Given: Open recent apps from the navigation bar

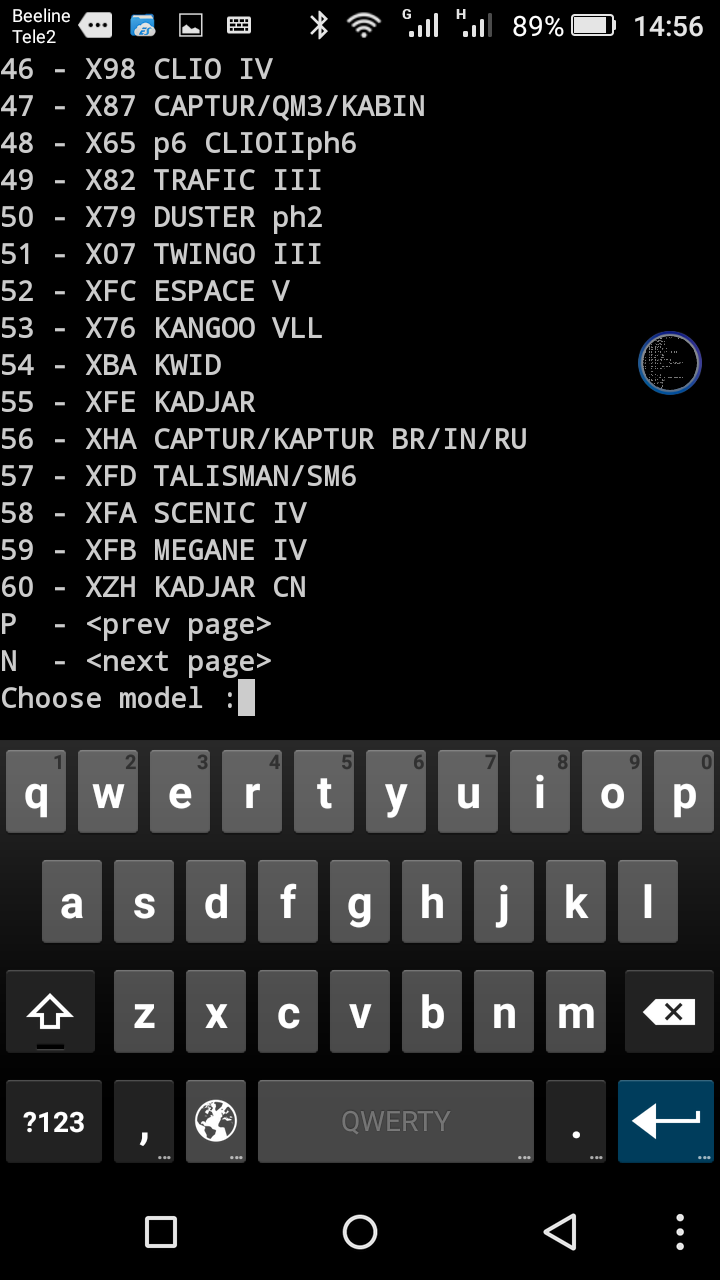Looking at the screenshot, I should click(161, 1231).
